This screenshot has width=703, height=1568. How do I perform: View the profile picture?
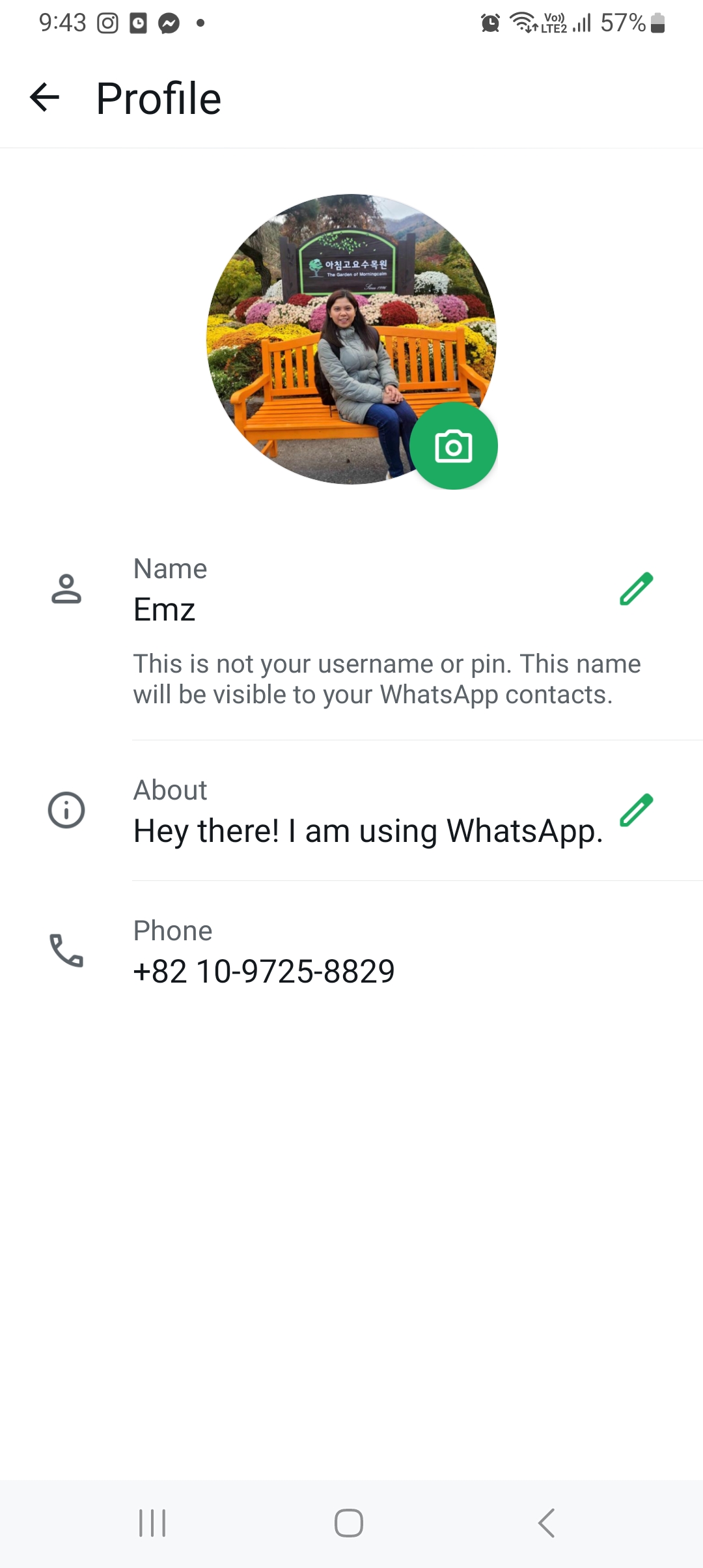[x=351, y=339]
